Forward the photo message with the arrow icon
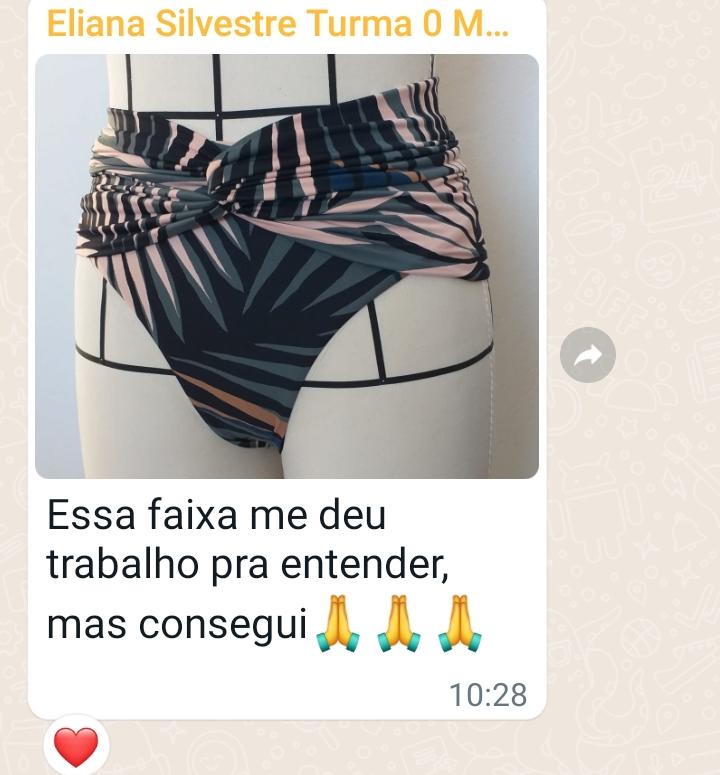This screenshot has height=775, width=720. click(x=588, y=355)
